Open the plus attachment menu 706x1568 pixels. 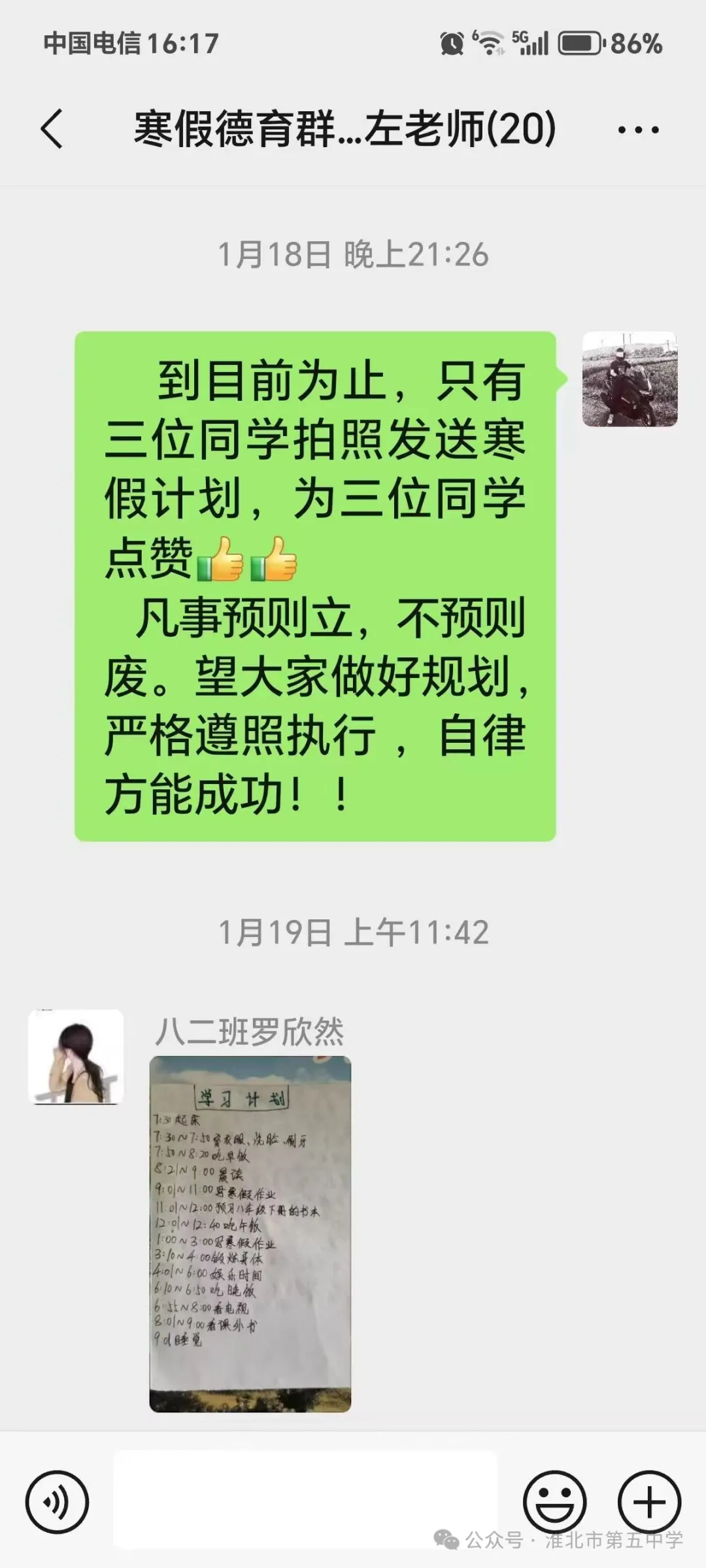[649, 1502]
